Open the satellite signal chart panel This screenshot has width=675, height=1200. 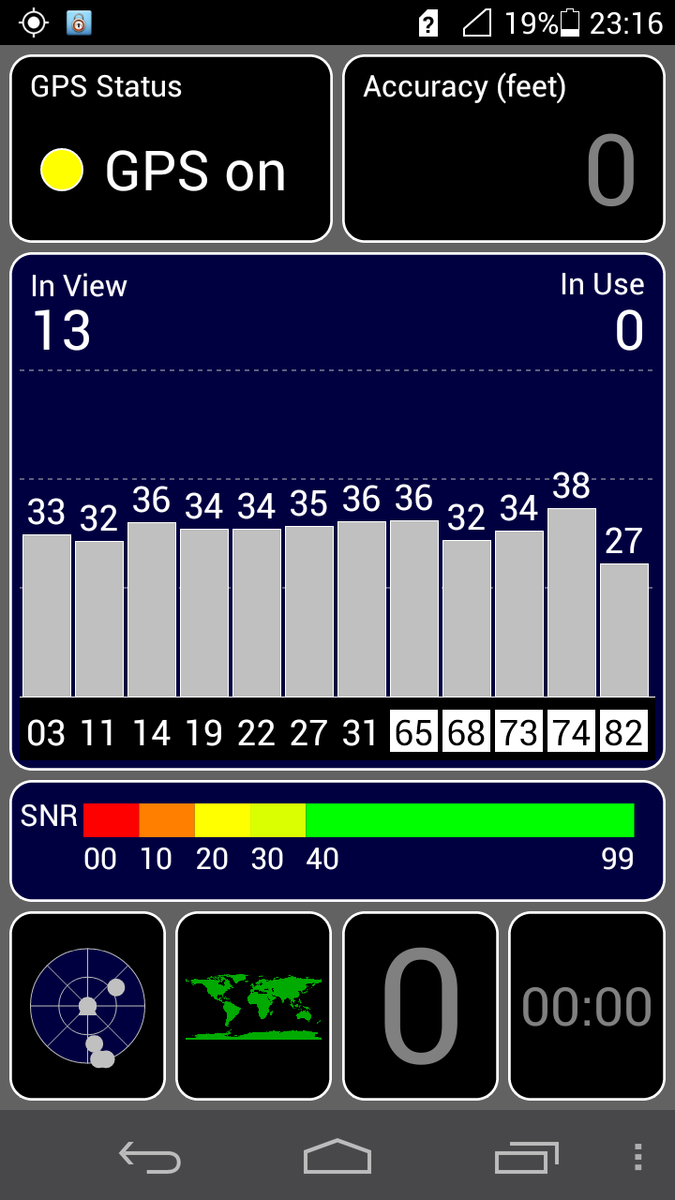pos(337,510)
